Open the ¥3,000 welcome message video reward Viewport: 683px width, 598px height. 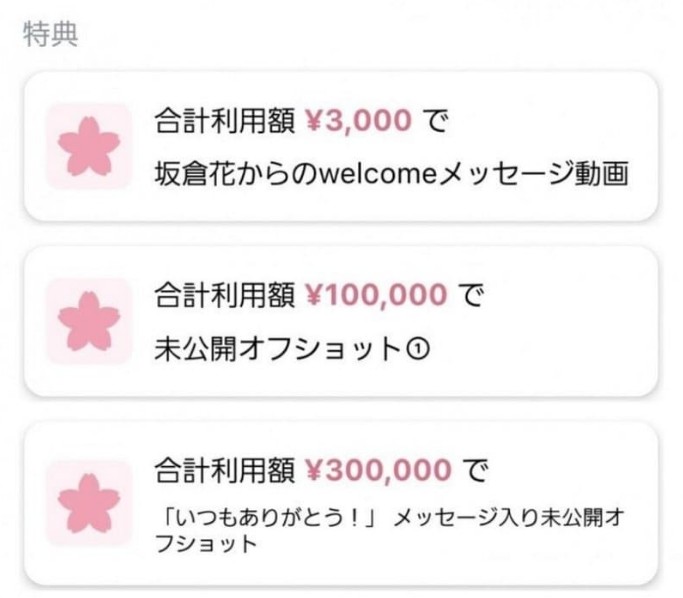340,147
